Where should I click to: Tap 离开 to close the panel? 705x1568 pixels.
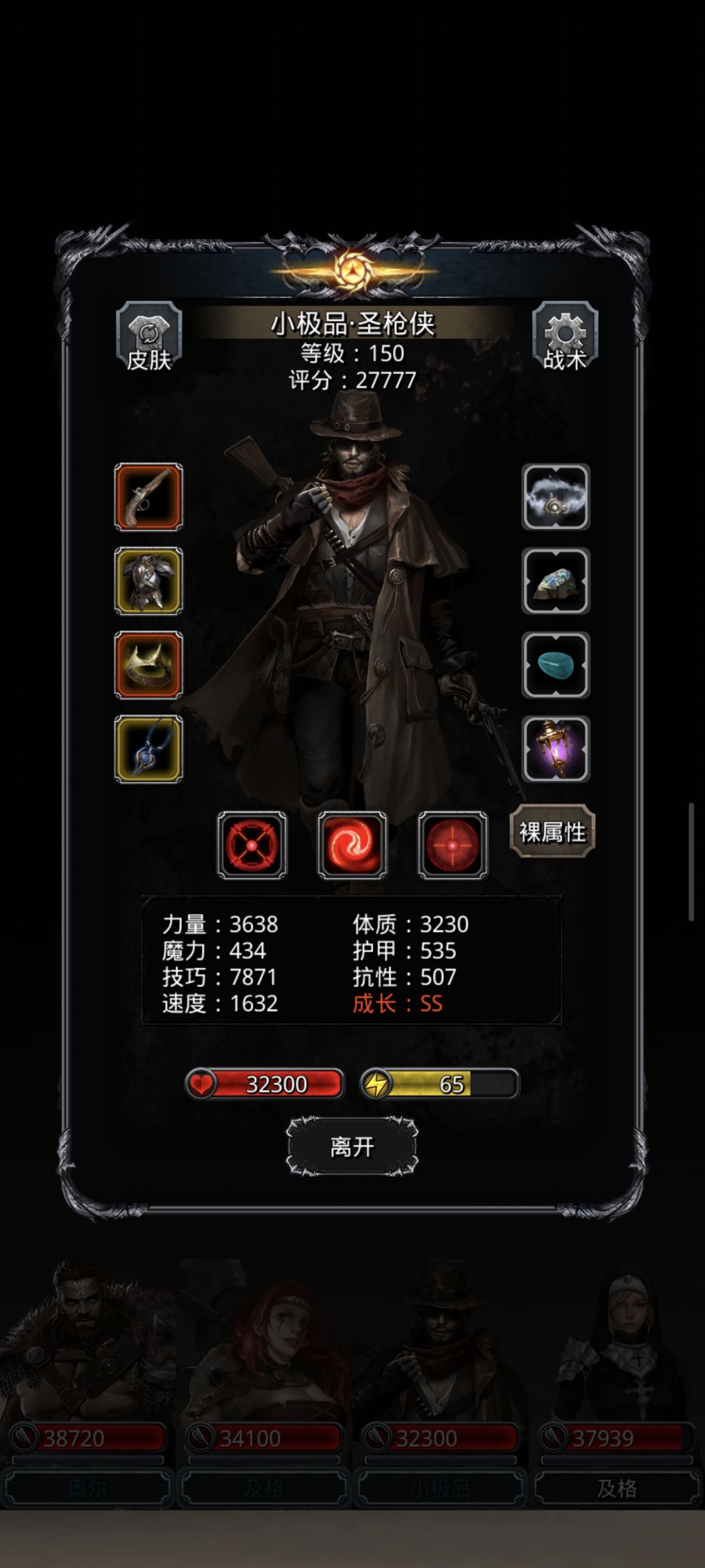click(352, 1146)
